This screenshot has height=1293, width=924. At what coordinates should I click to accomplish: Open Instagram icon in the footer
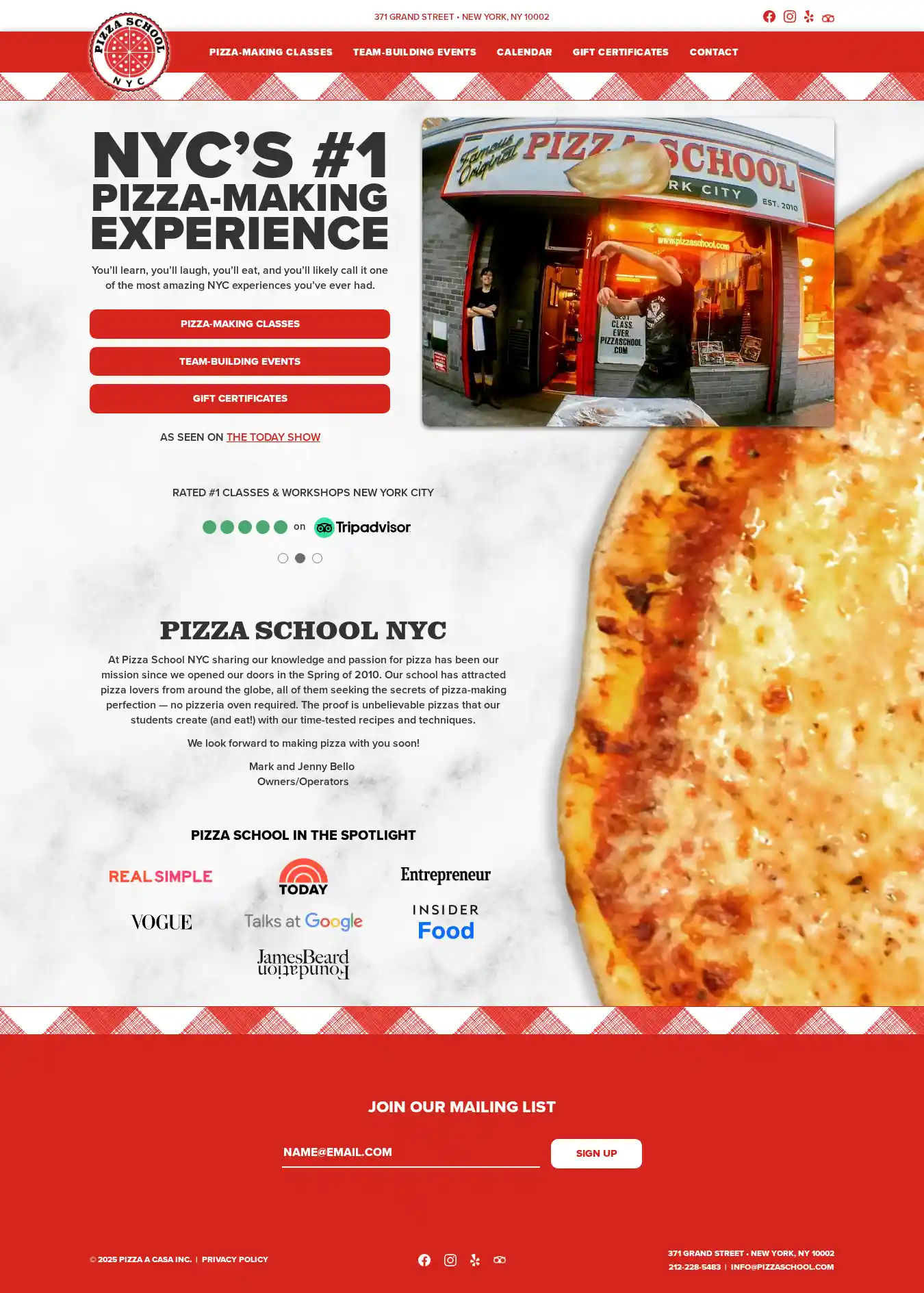click(450, 1260)
